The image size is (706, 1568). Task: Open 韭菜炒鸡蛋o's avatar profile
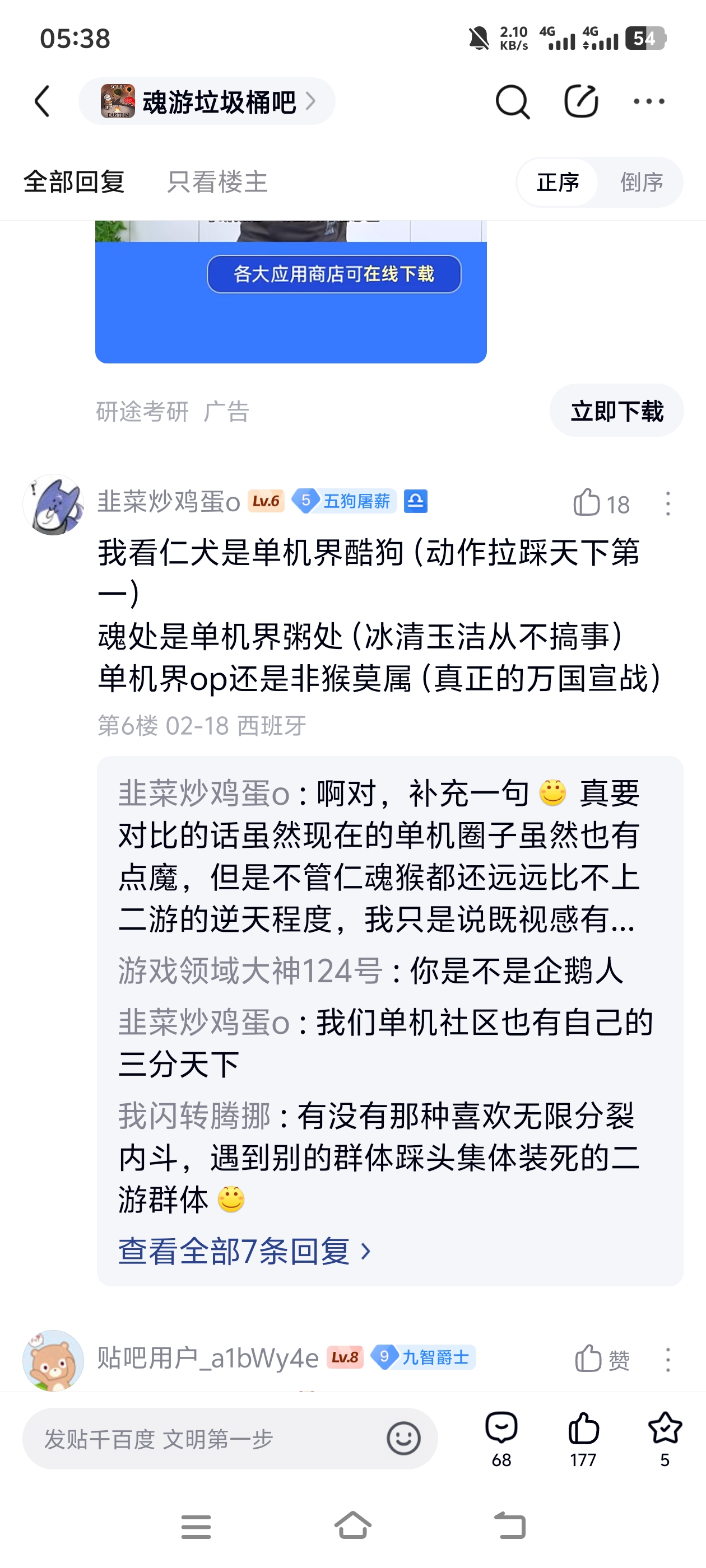click(x=54, y=505)
